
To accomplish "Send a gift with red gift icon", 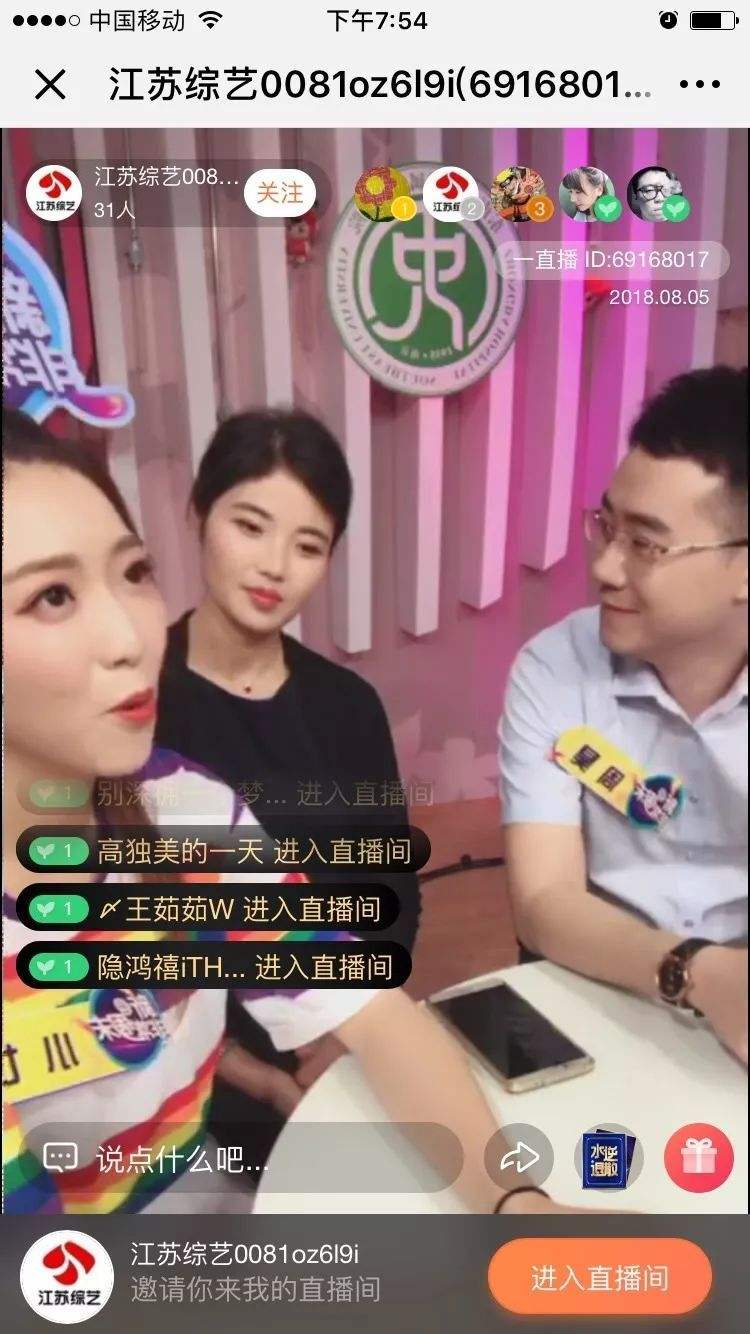I will 693,1157.
